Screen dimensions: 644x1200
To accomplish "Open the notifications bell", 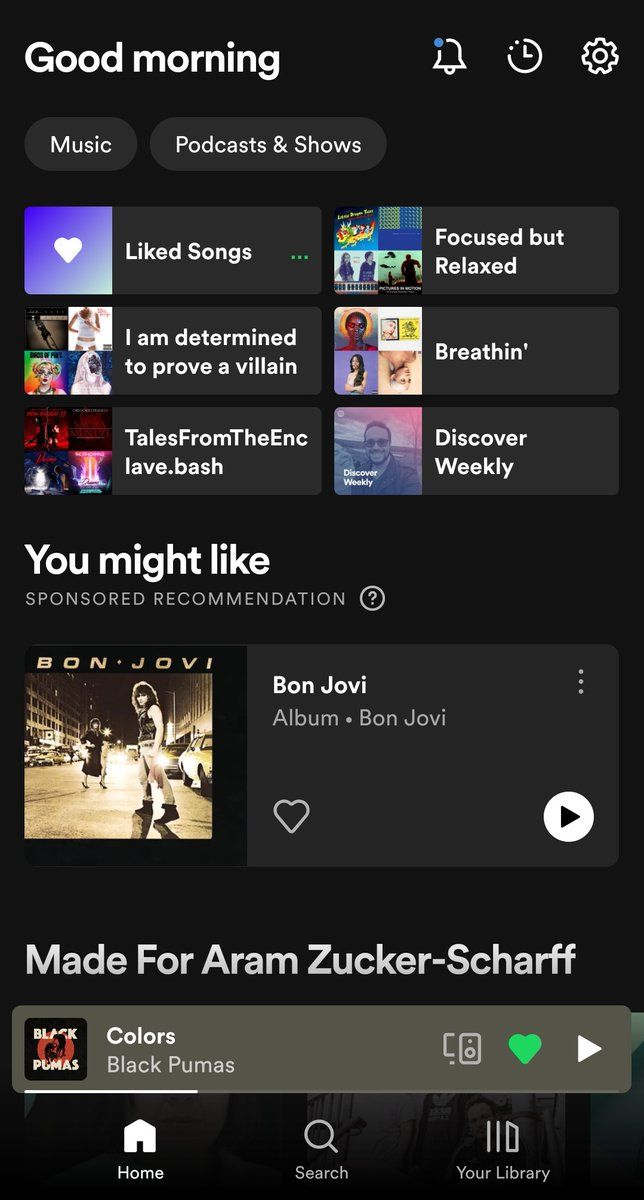I will coord(449,56).
